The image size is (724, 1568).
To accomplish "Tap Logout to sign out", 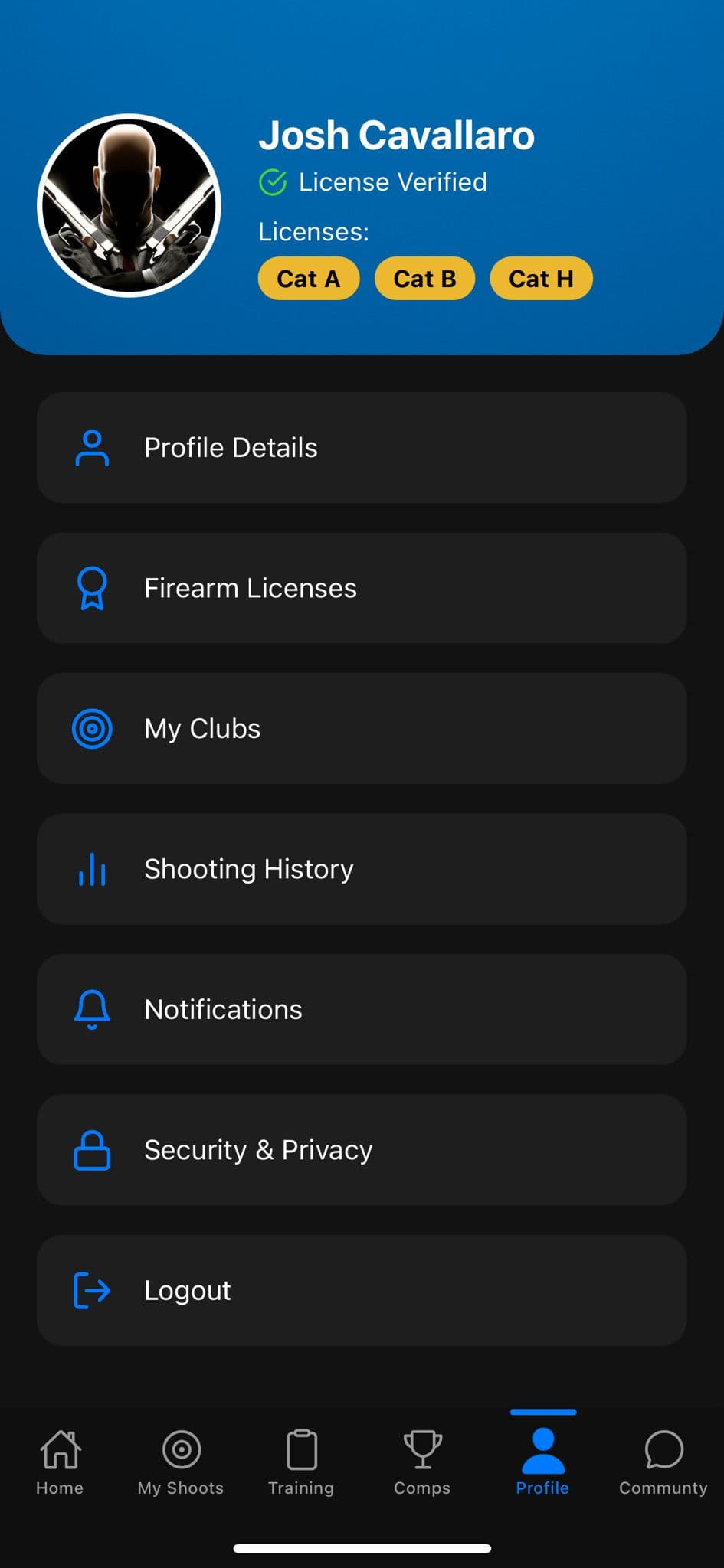I will (x=362, y=1290).
